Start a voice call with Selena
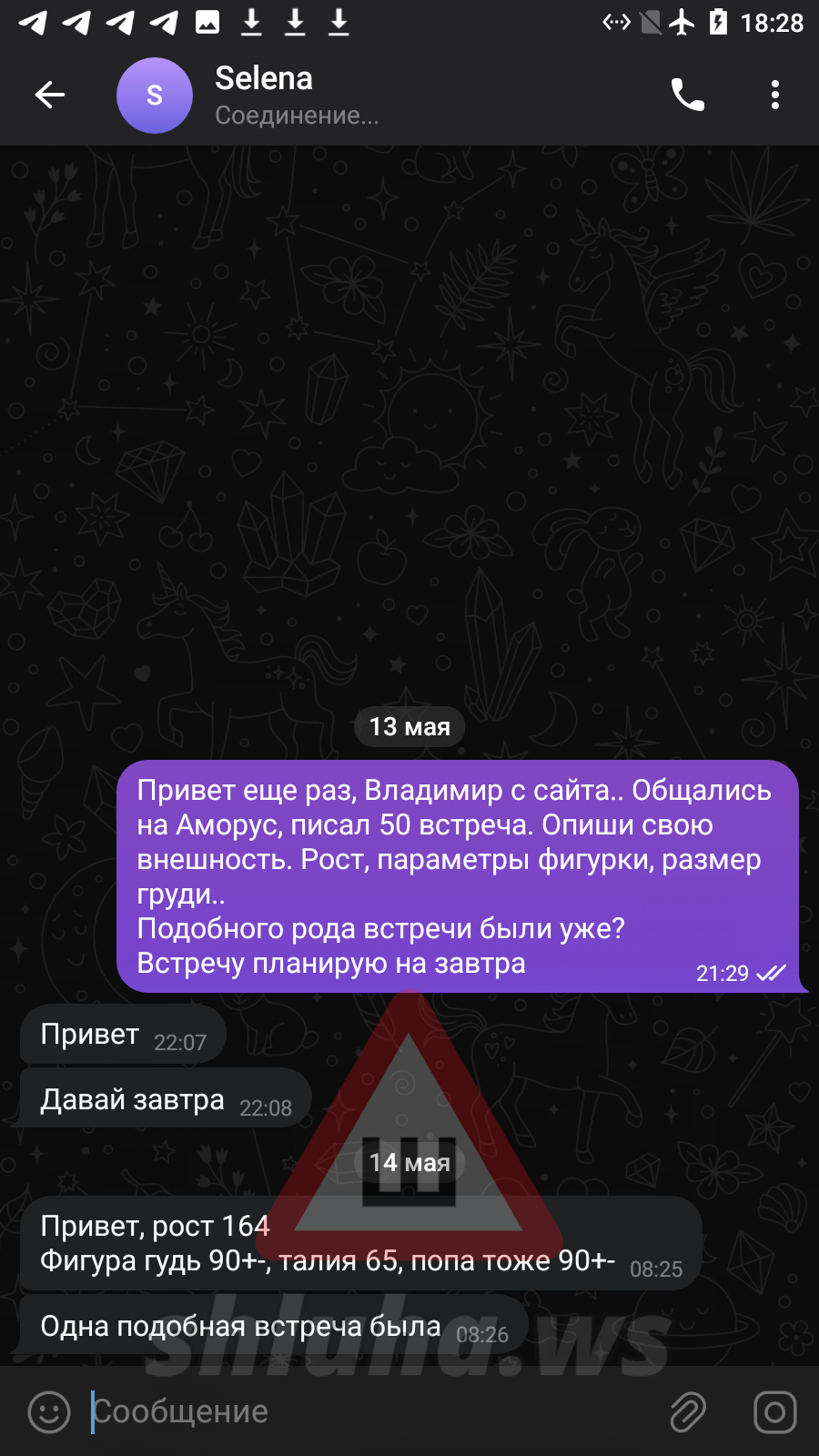Image resolution: width=819 pixels, height=1456 pixels. tap(688, 95)
